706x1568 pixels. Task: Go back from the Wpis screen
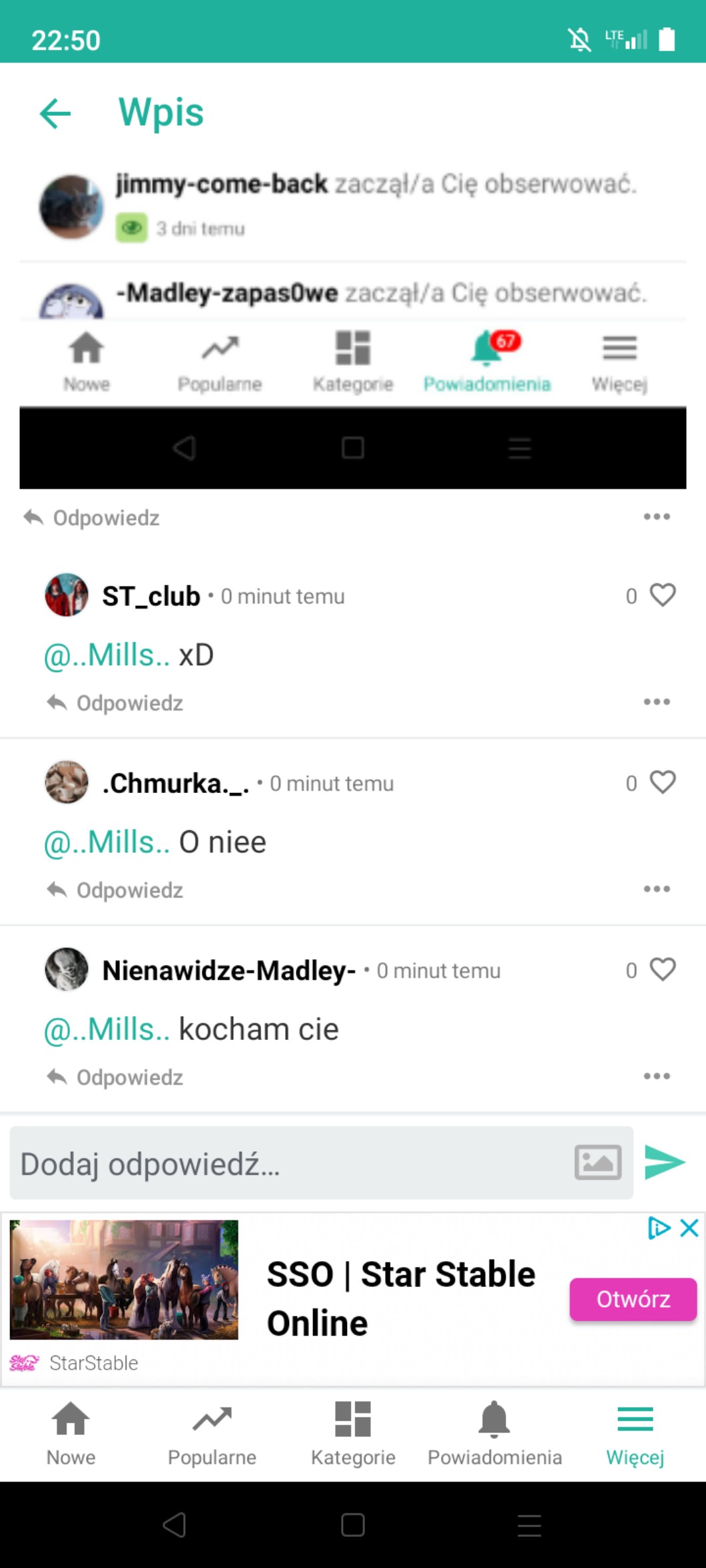(x=55, y=113)
